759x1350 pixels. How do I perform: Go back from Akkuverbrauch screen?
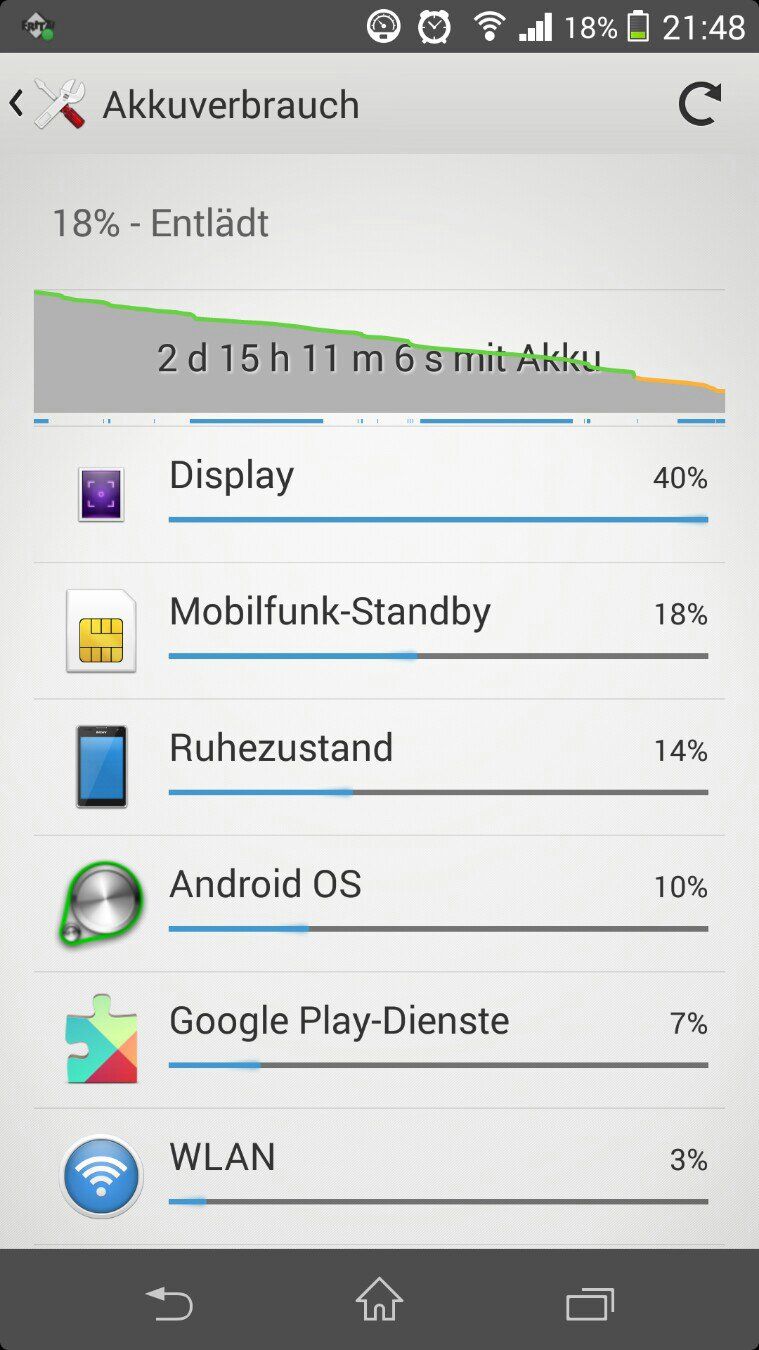tap(48, 104)
